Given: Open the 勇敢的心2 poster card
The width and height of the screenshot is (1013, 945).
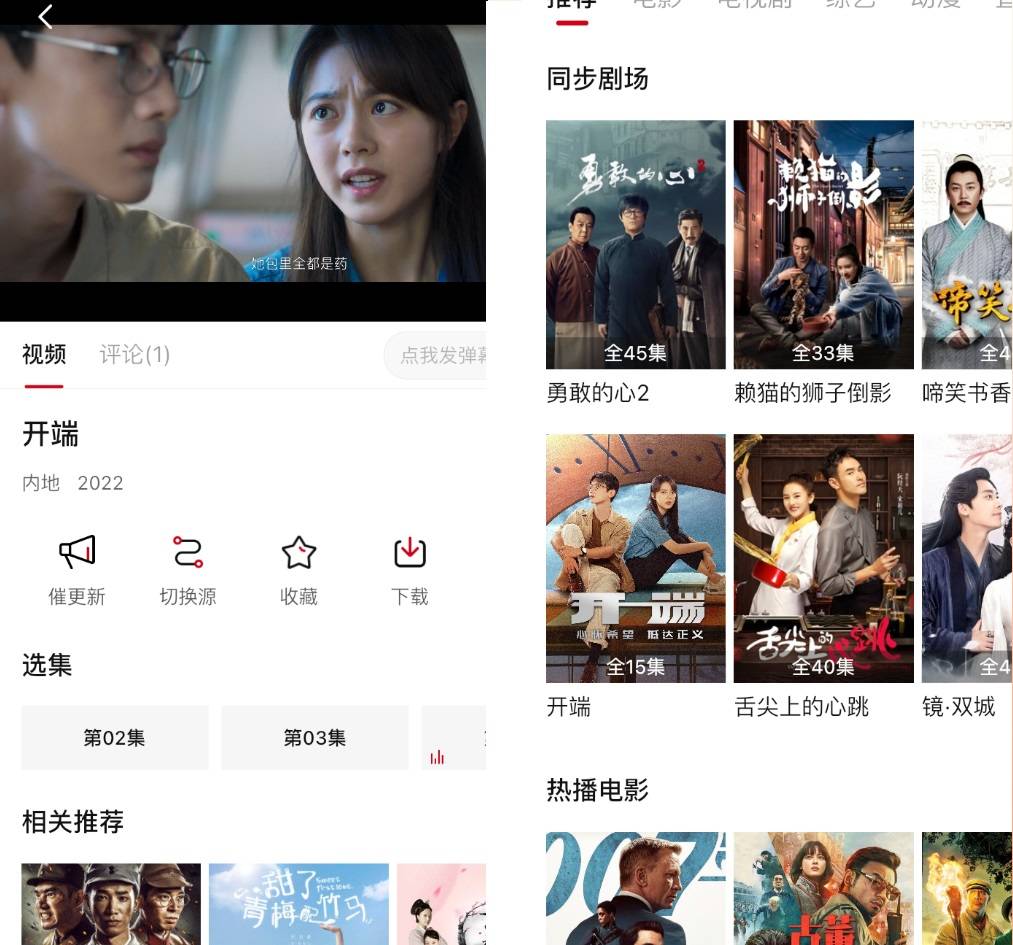Looking at the screenshot, I should coord(635,245).
